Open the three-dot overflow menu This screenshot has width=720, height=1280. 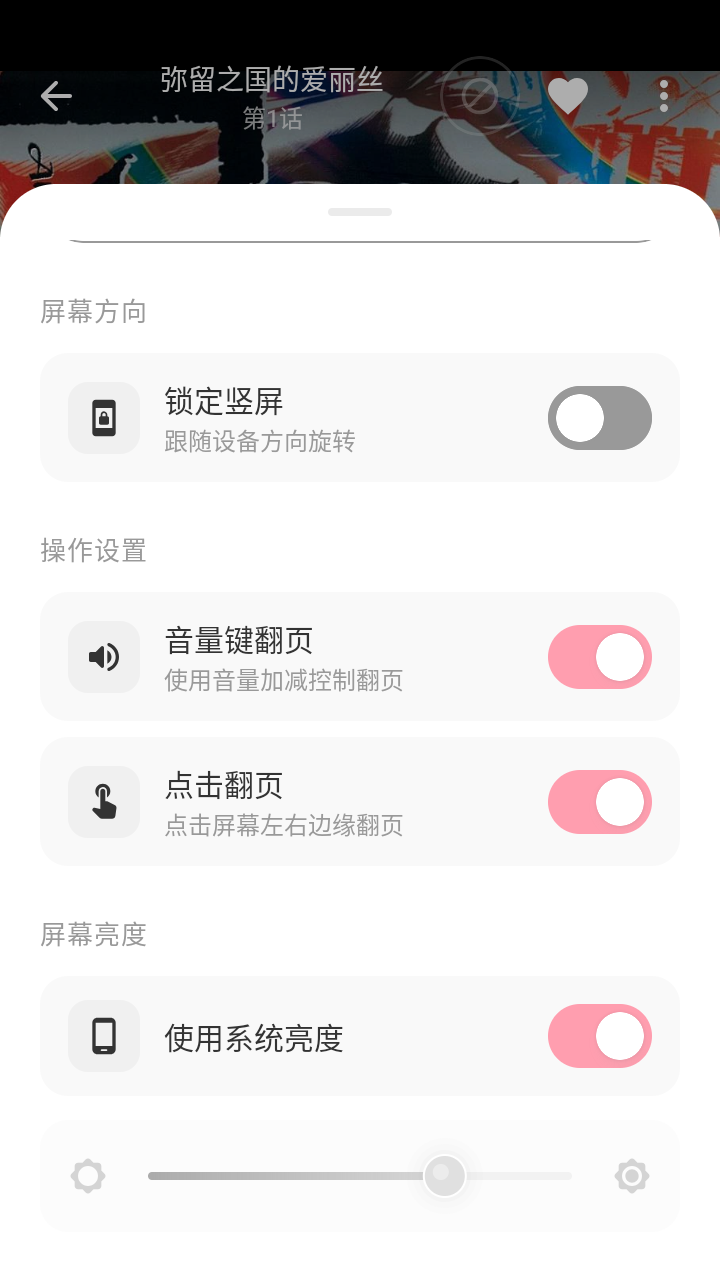663,96
